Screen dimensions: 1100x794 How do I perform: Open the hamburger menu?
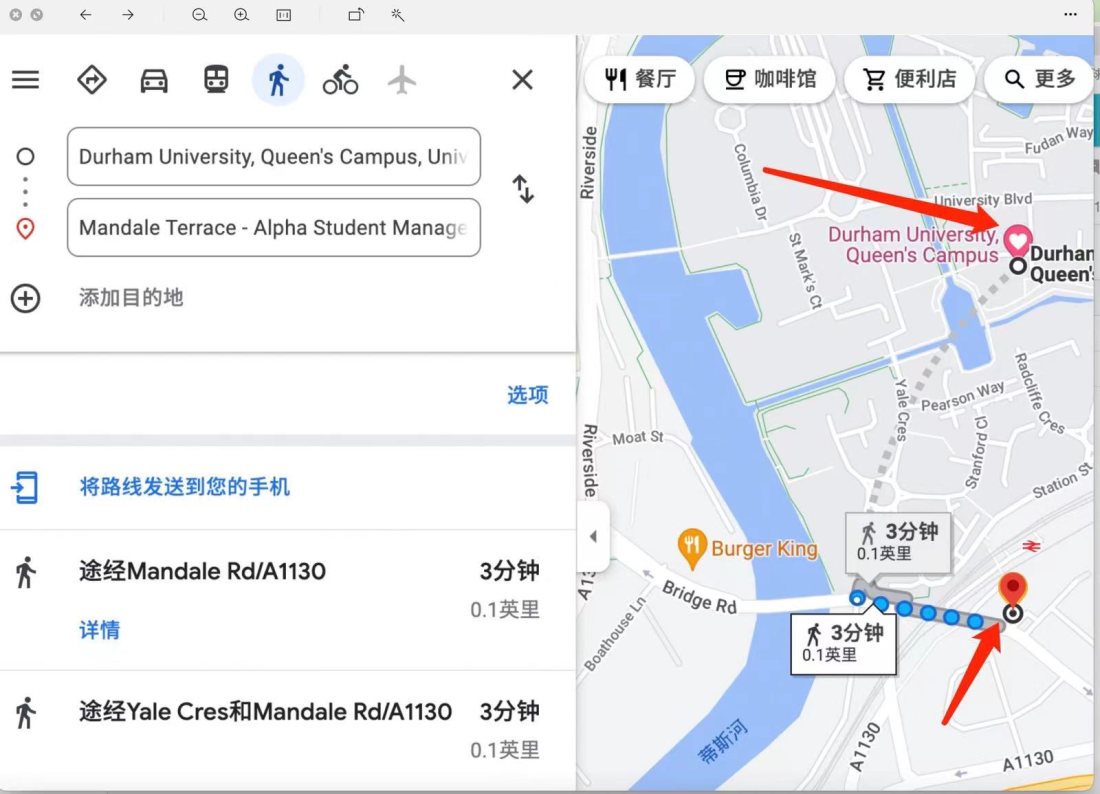click(x=25, y=80)
